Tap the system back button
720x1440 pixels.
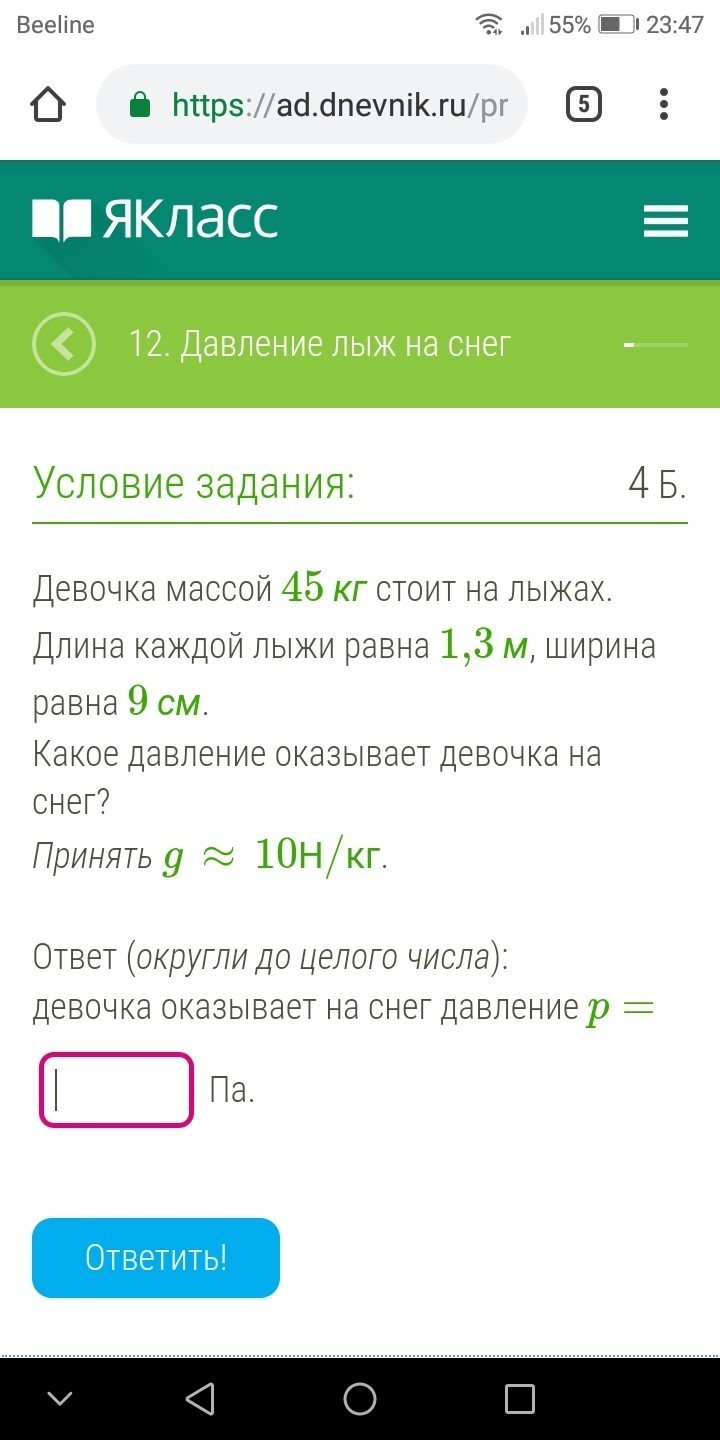tap(200, 1398)
